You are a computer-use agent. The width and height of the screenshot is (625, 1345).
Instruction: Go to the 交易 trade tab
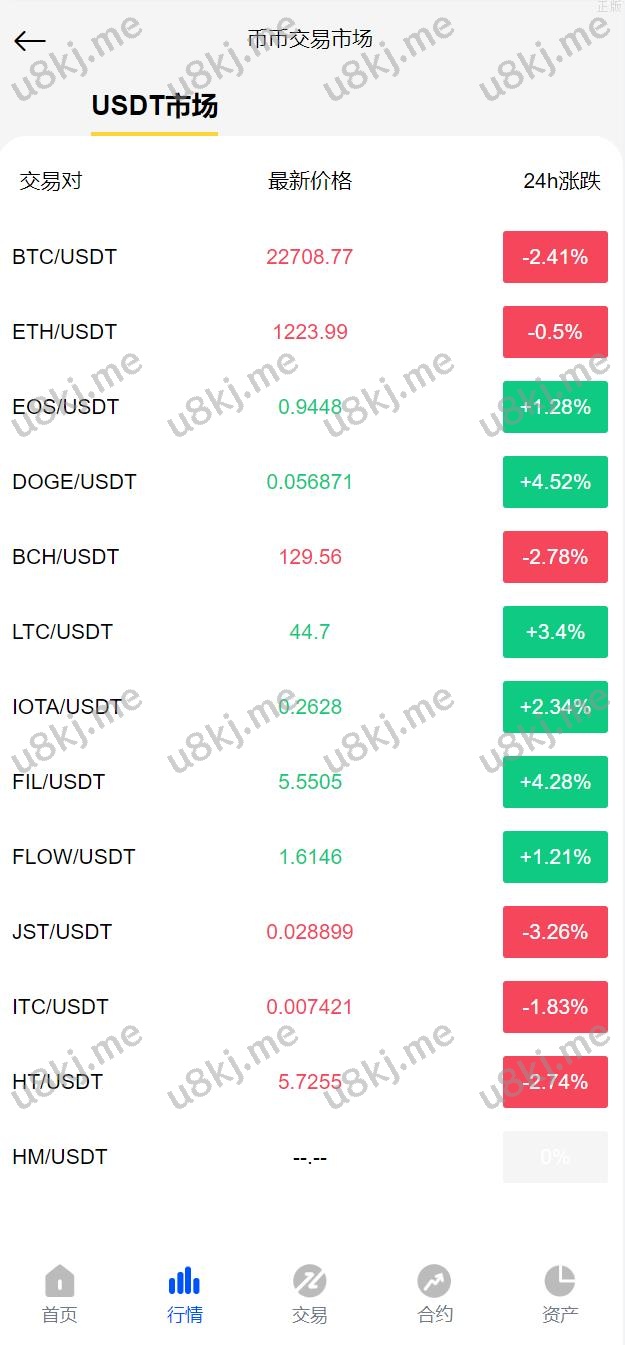[310, 1294]
